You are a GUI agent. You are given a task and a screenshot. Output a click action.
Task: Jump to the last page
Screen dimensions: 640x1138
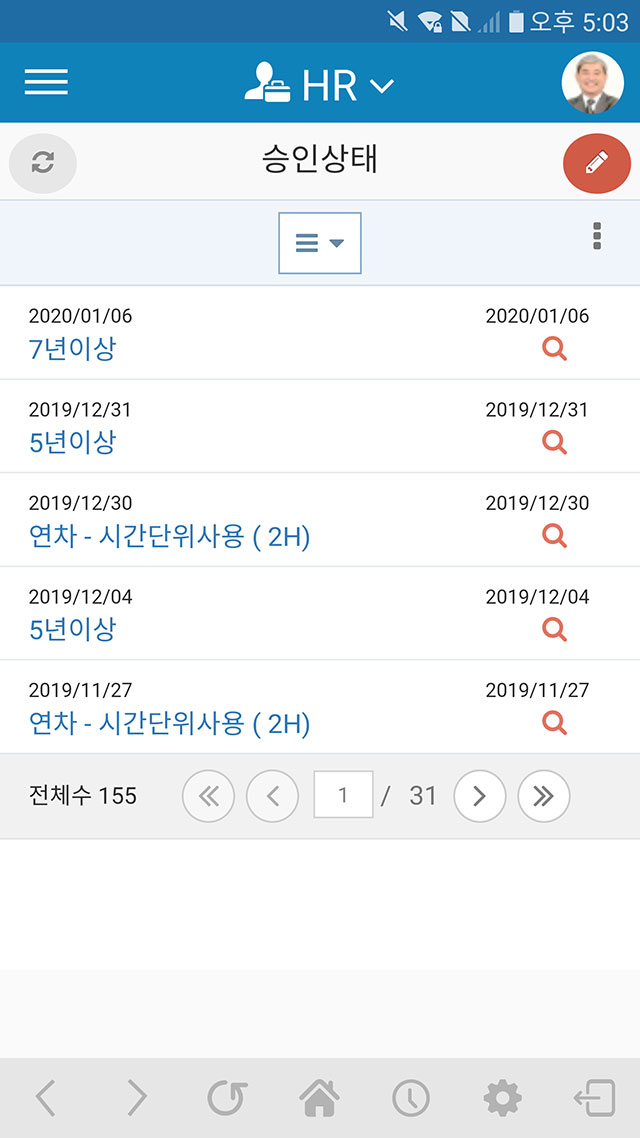tap(543, 796)
